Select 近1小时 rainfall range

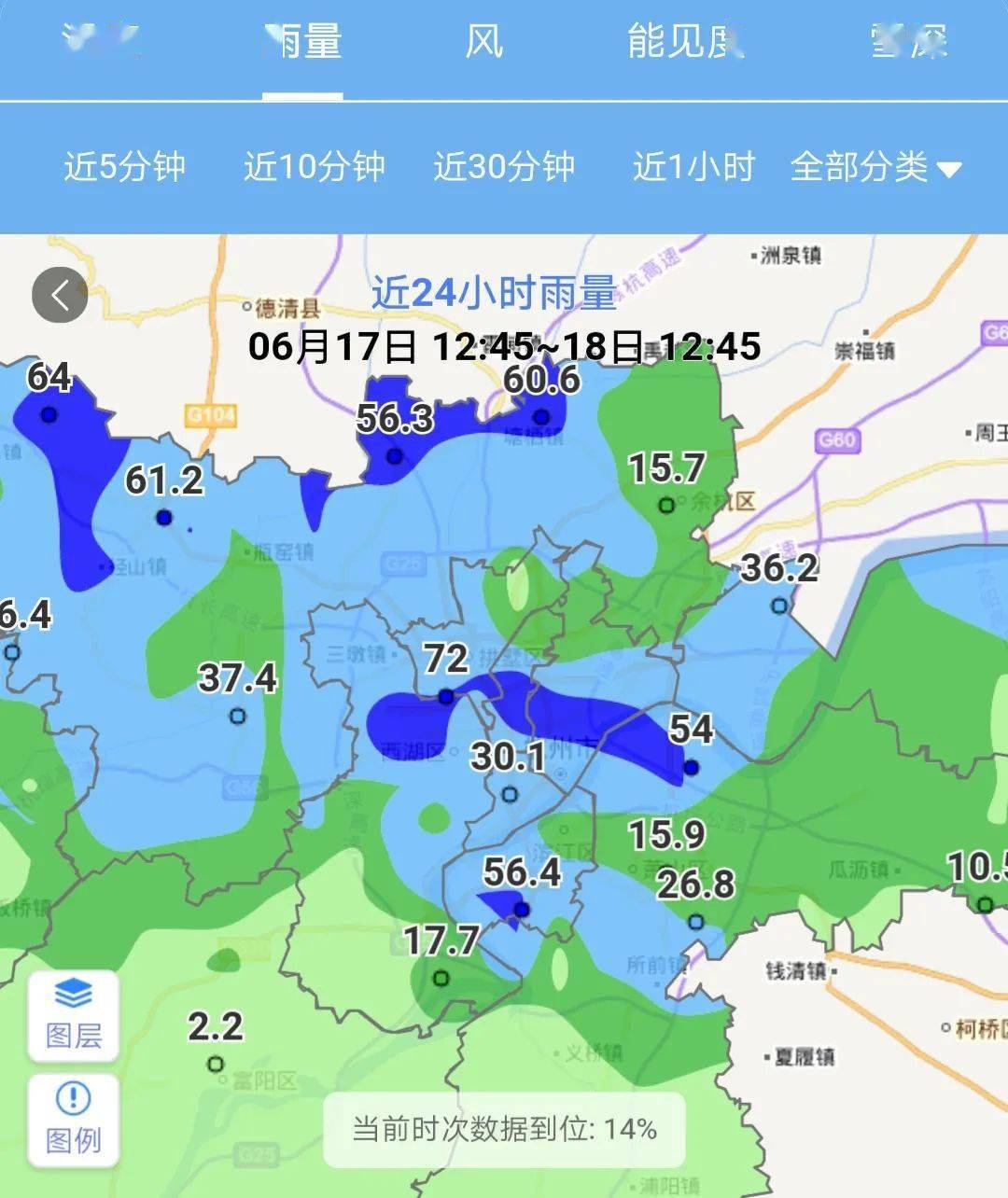point(693,167)
